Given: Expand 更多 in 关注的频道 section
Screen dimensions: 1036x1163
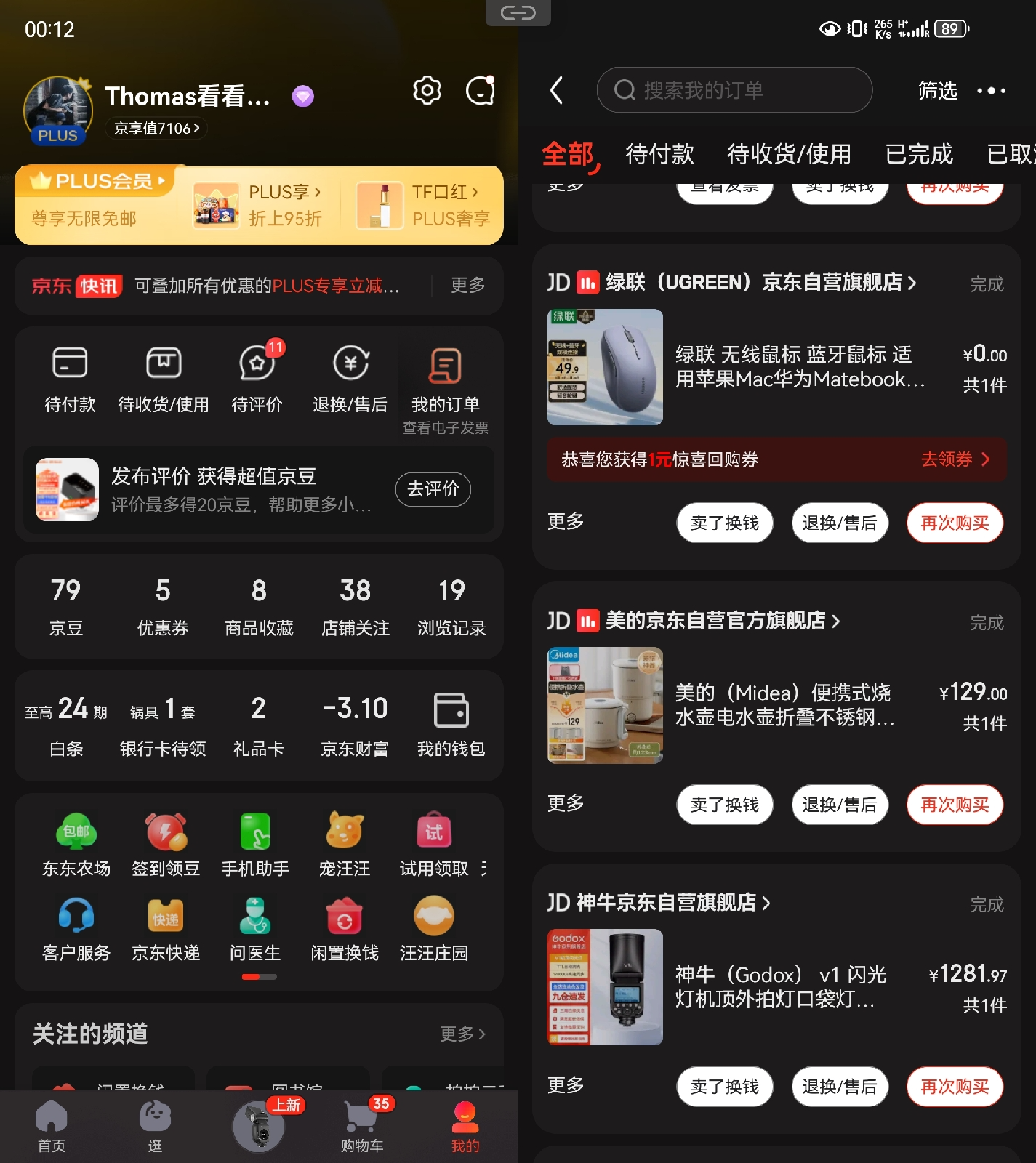Looking at the screenshot, I should point(463,1034).
